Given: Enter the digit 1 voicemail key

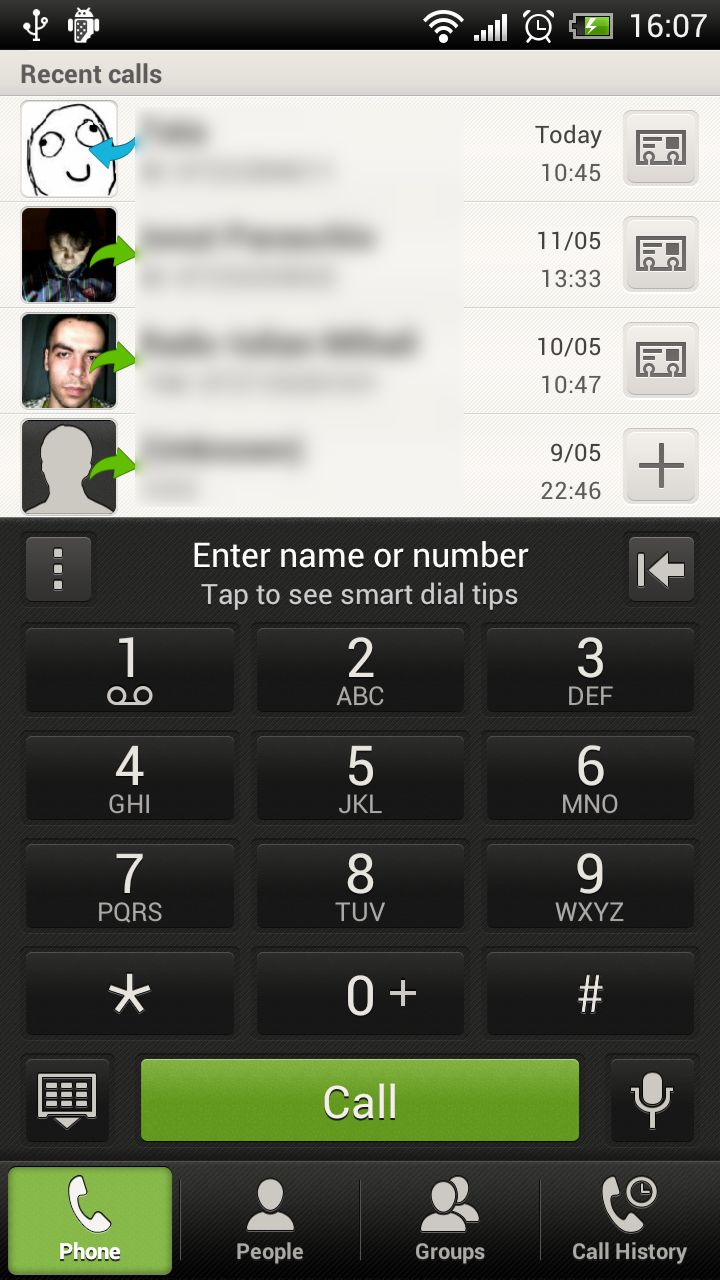Looking at the screenshot, I should 130,671.
